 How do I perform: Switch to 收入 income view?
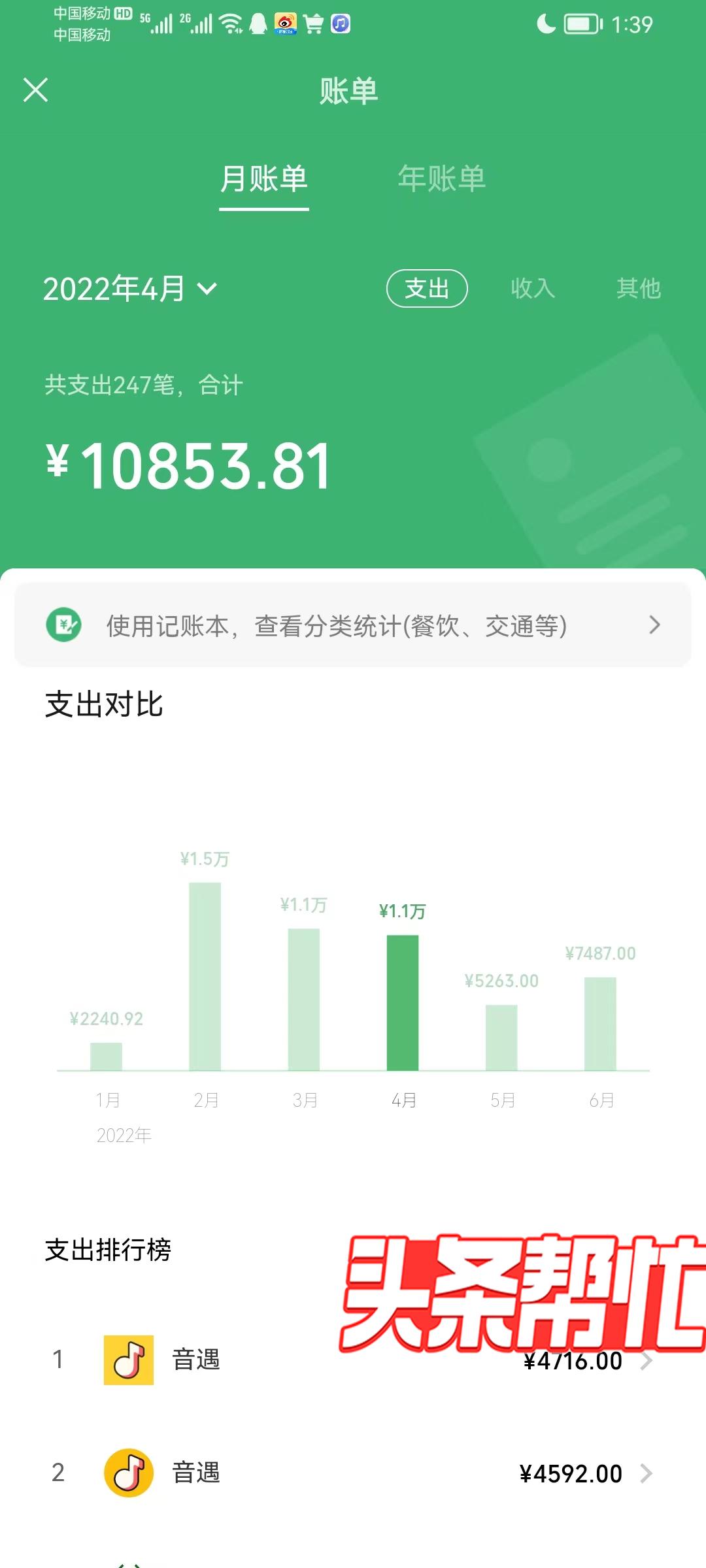(x=533, y=288)
